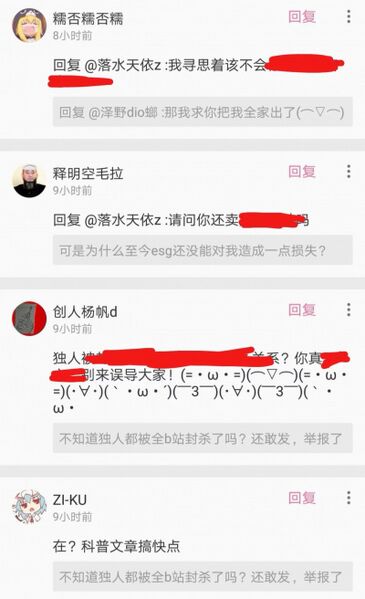Open 创人杨帆d's profile picture
Screen dimensions: 365x599
29,319
